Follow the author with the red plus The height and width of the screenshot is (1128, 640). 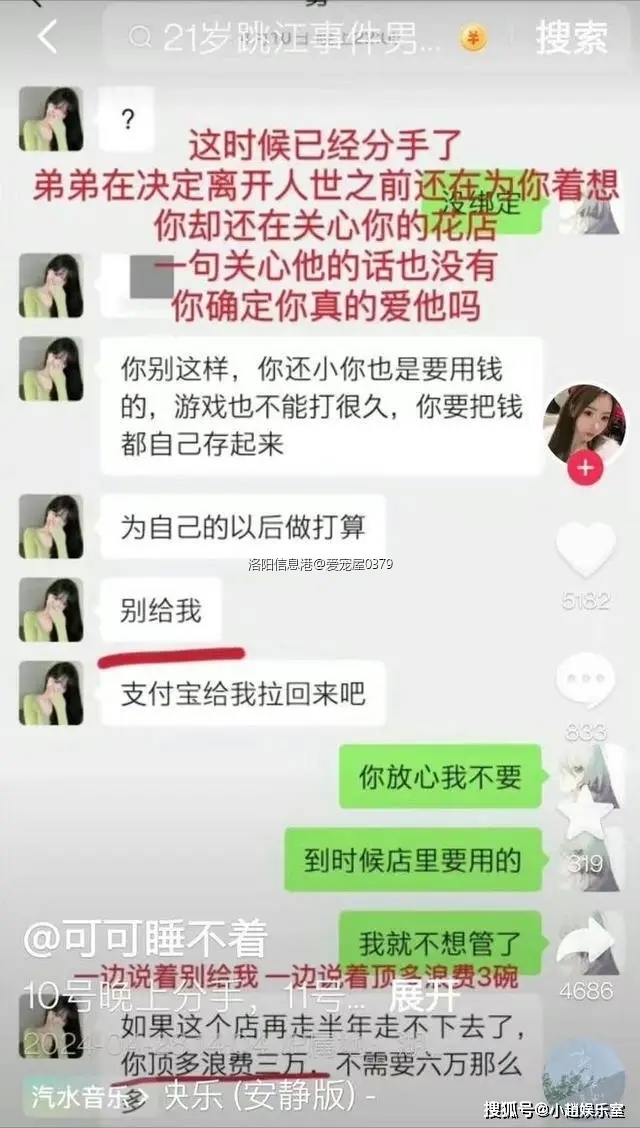[x=585, y=468]
